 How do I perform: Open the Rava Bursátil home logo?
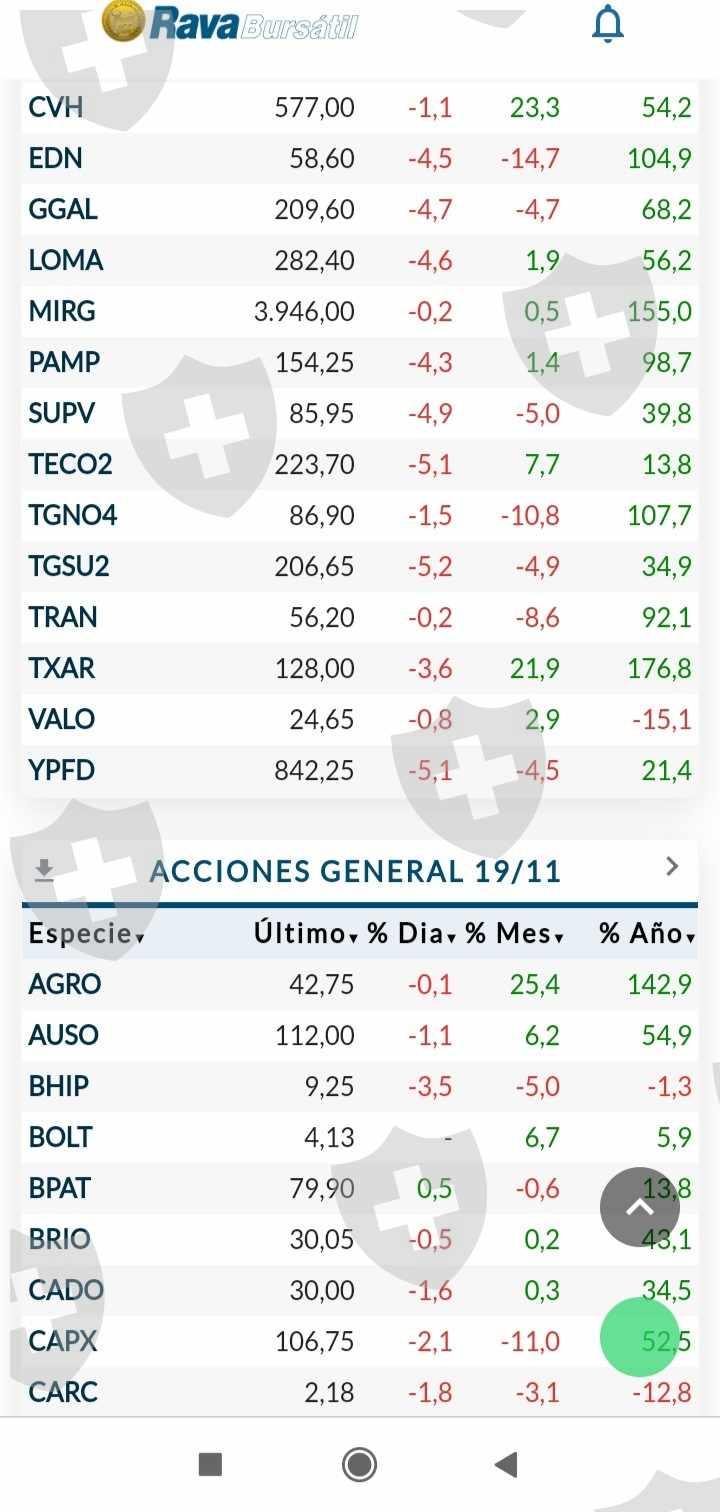tap(230, 22)
